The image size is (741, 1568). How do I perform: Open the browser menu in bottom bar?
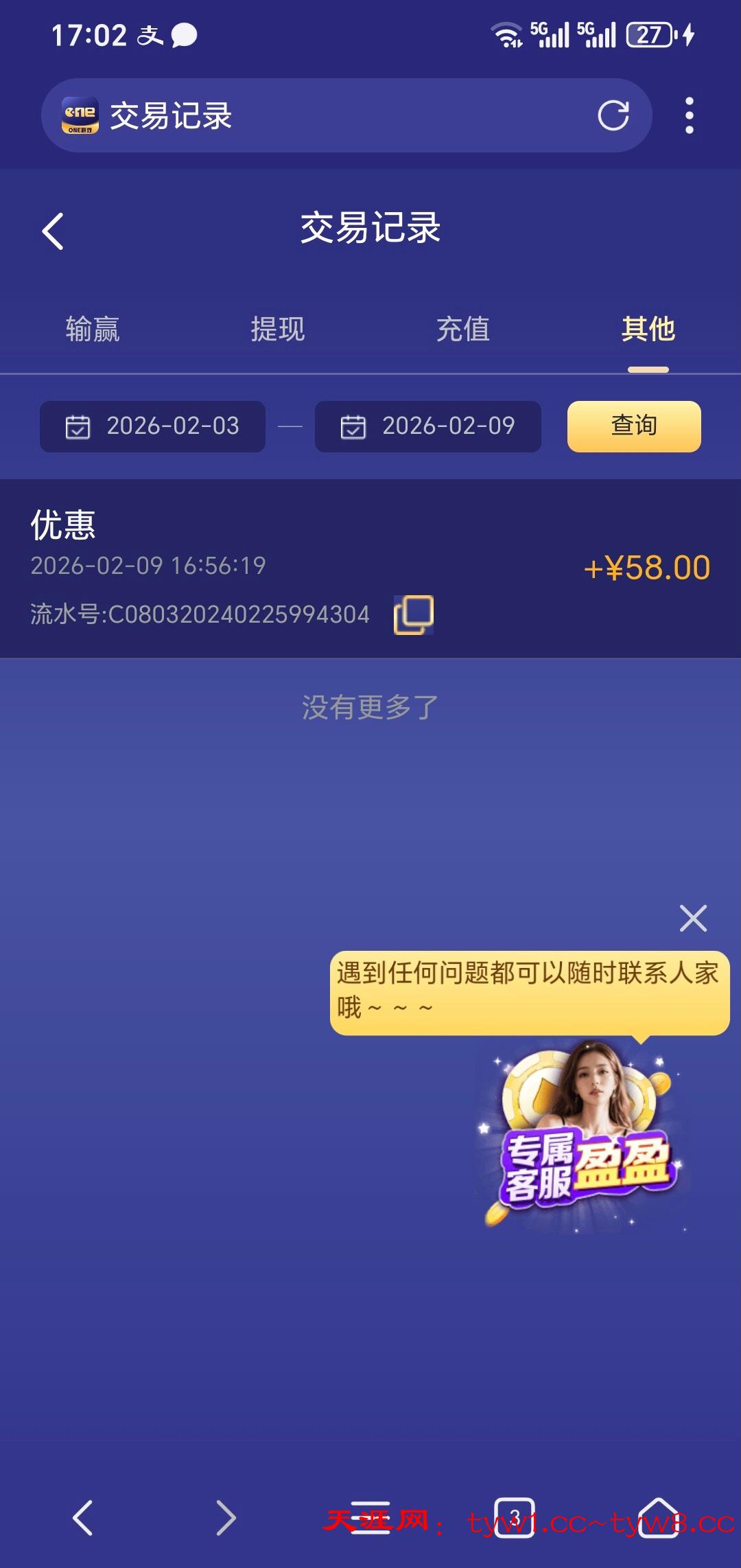(370, 1517)
